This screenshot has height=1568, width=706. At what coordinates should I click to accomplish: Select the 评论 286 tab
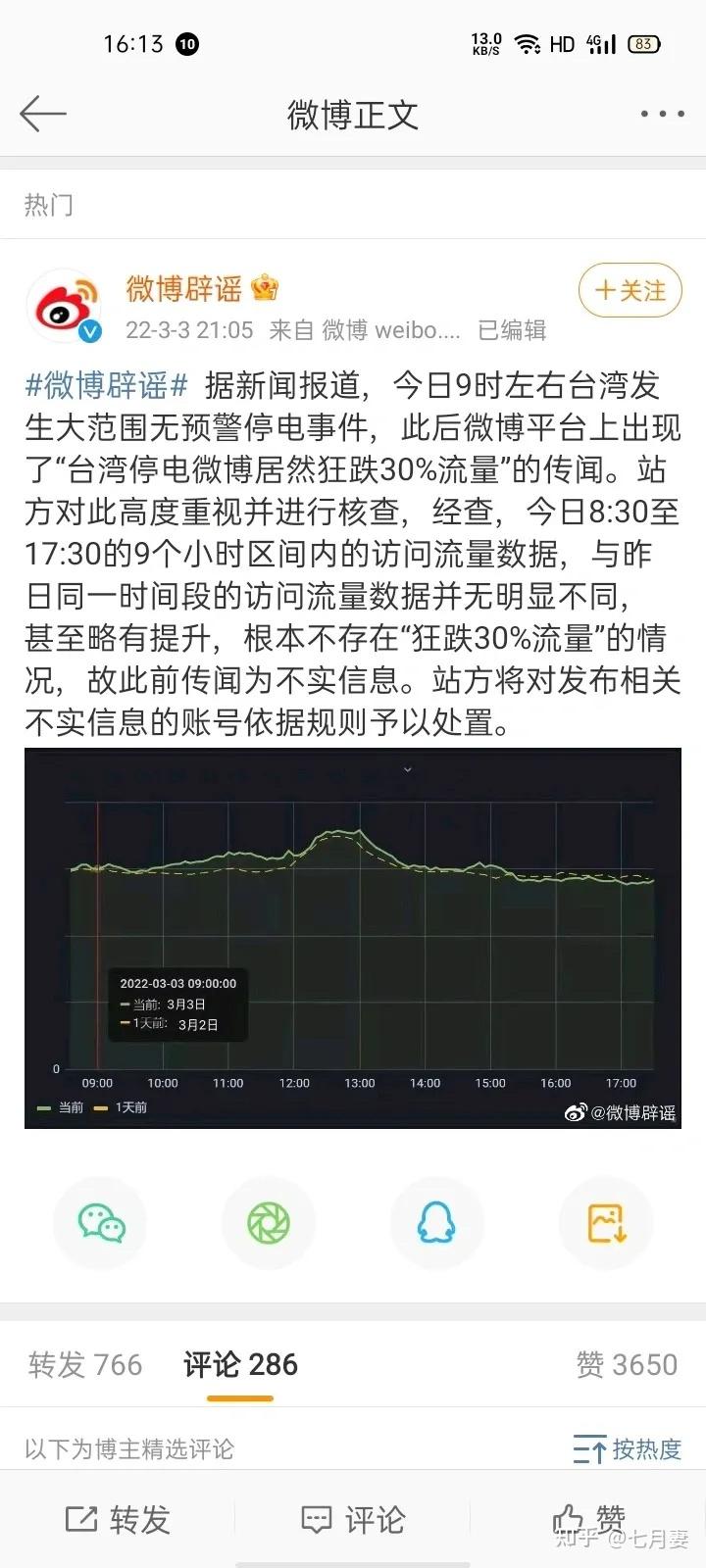click(240, 1364)
